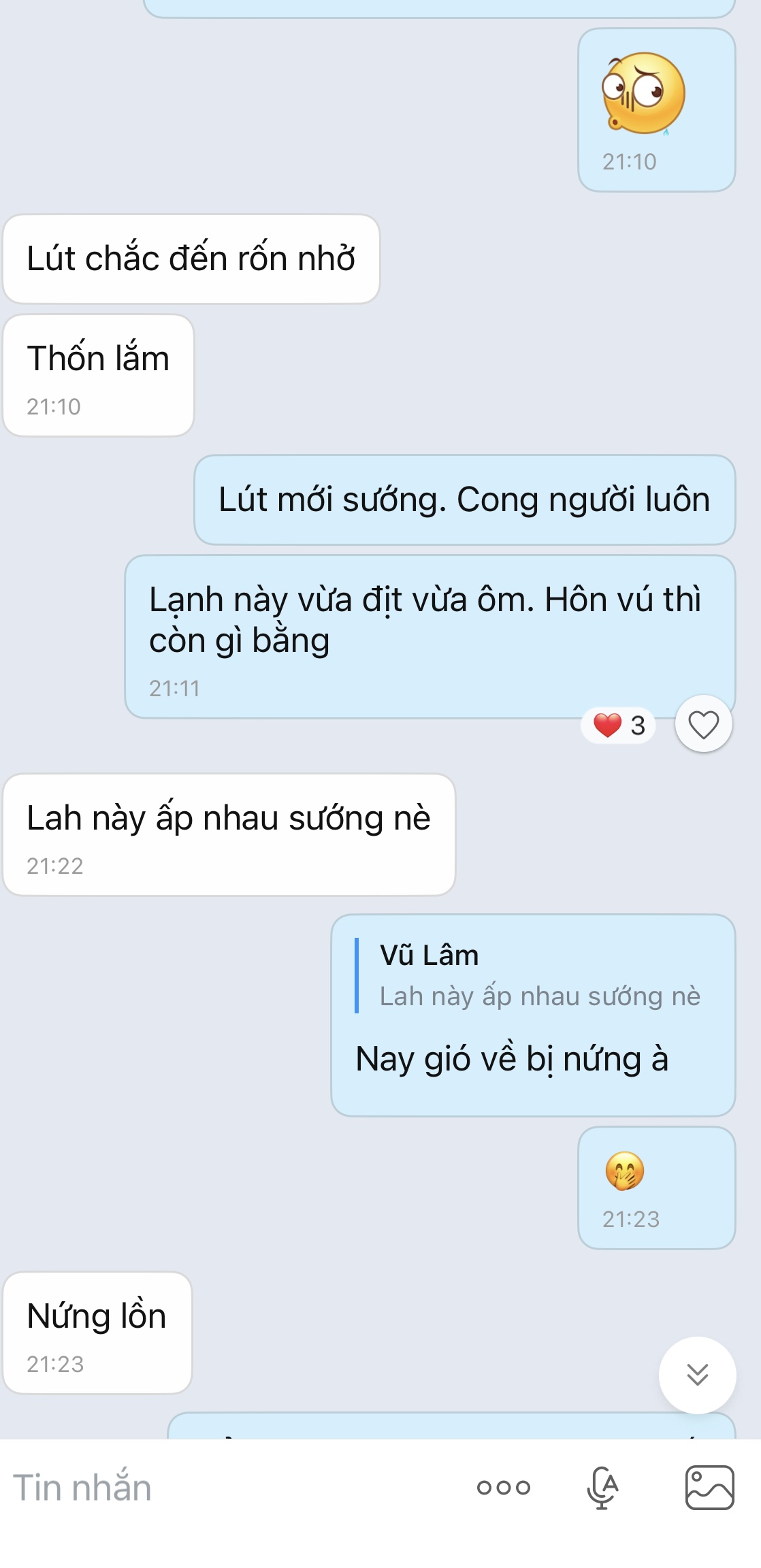Jump to the latest messages

697,1375
